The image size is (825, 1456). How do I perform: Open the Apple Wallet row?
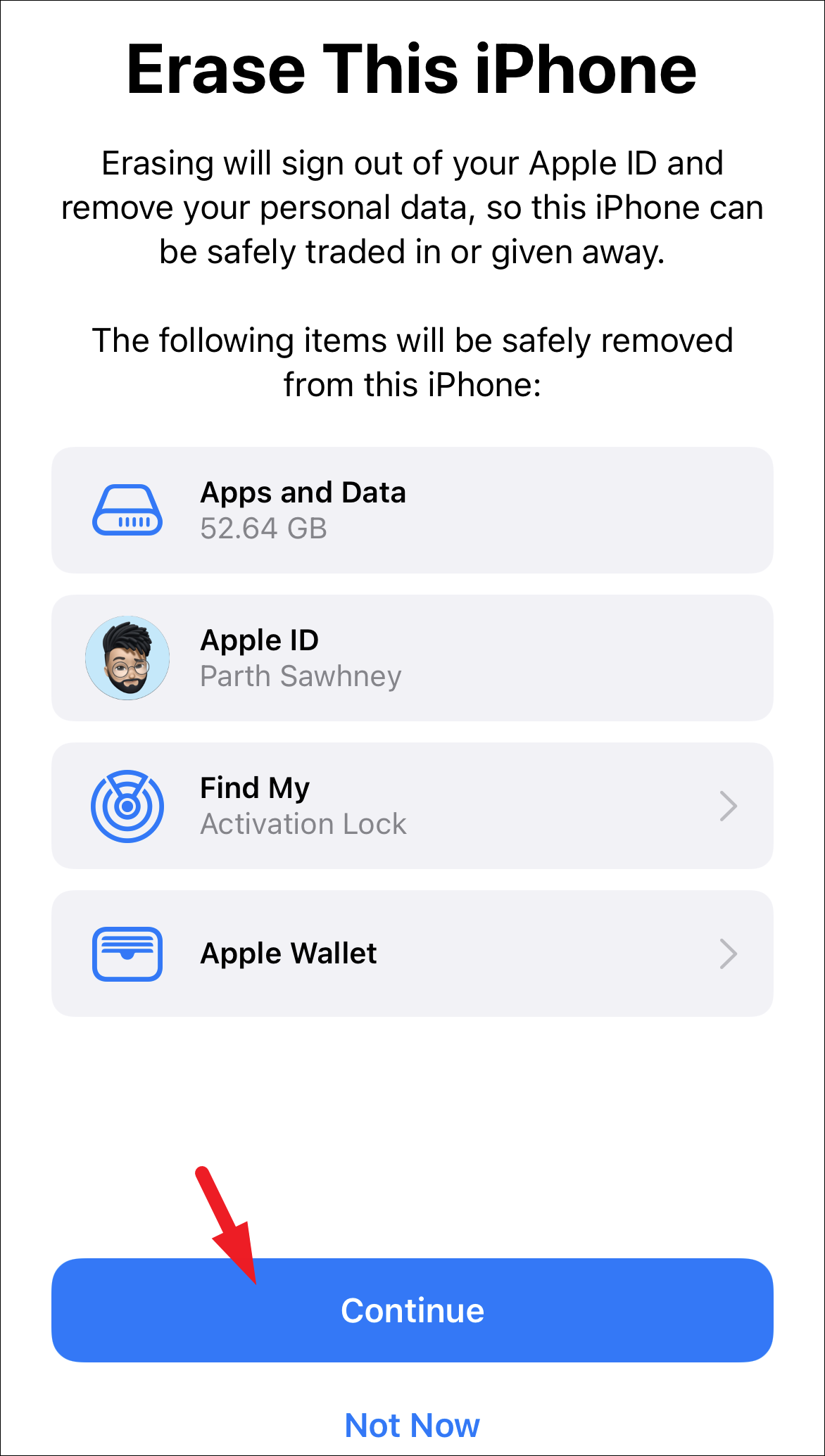(412, 954)
